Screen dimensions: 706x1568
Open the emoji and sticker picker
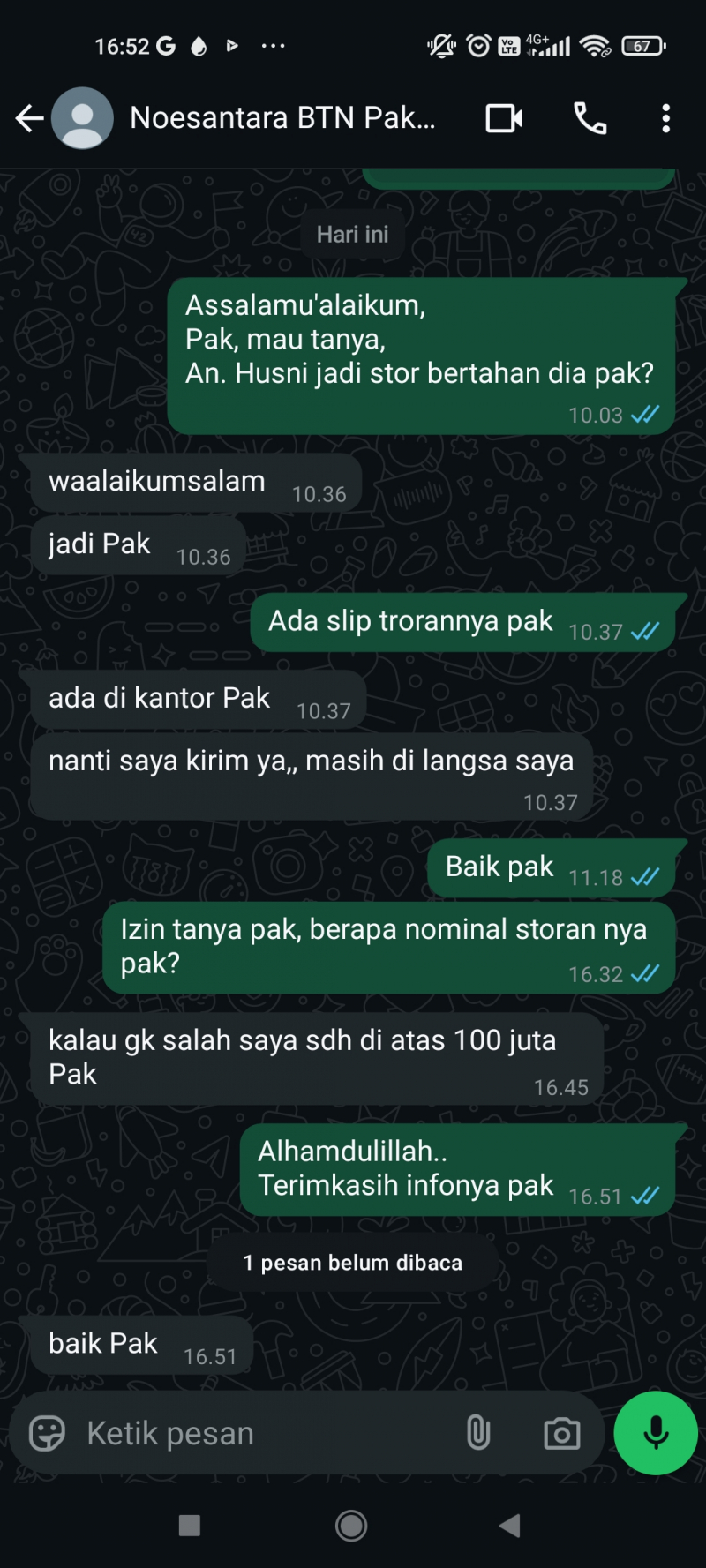[x=47, y=1433]
